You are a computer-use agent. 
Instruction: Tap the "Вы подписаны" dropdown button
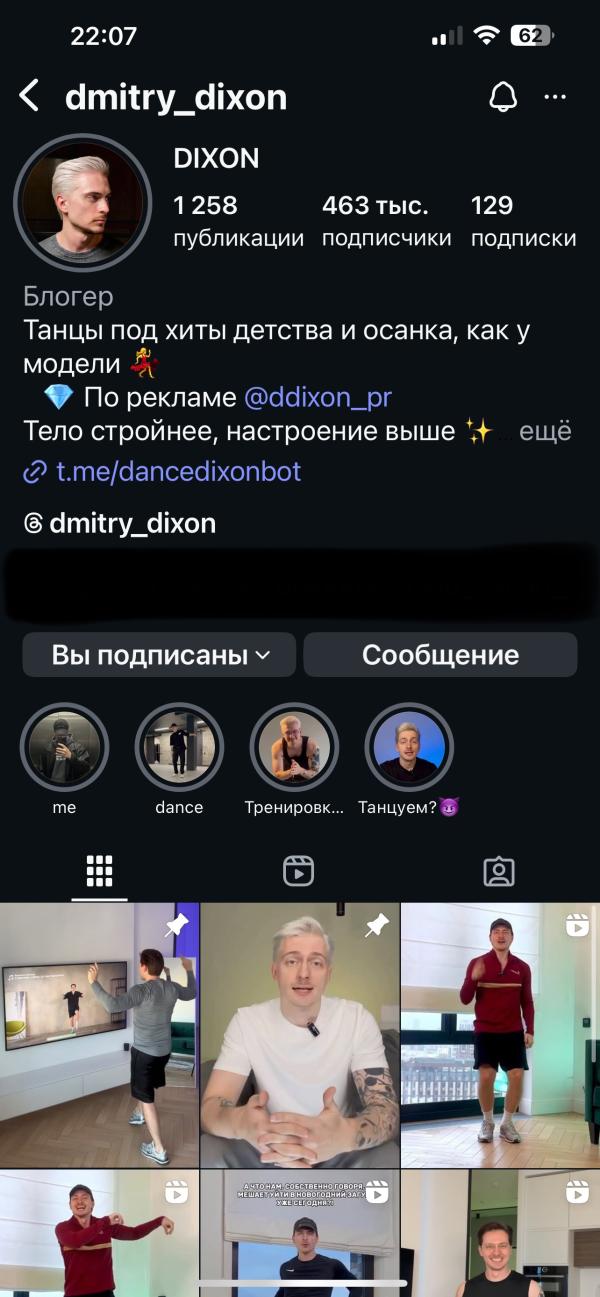159,655
